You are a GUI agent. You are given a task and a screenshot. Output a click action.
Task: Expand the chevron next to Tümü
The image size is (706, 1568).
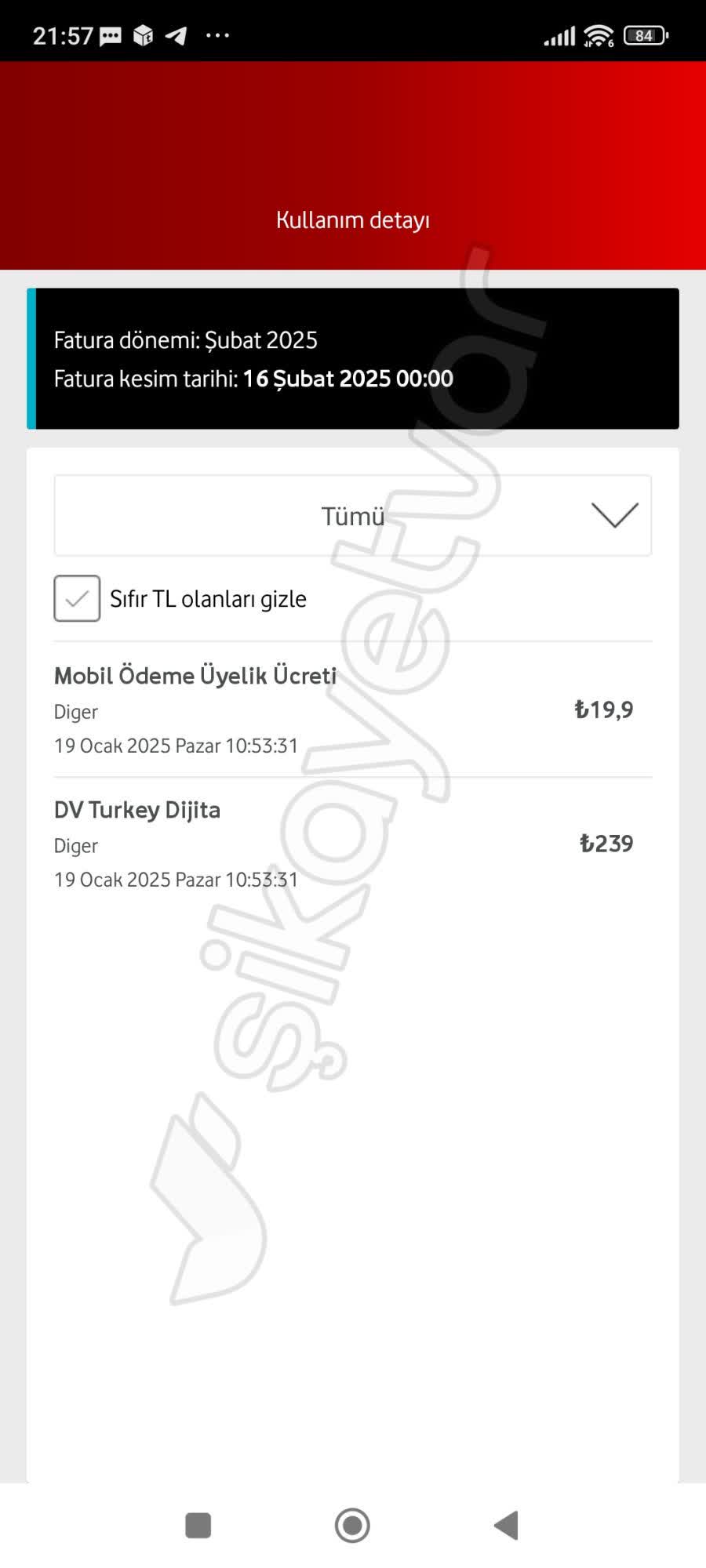pos(616,515)
